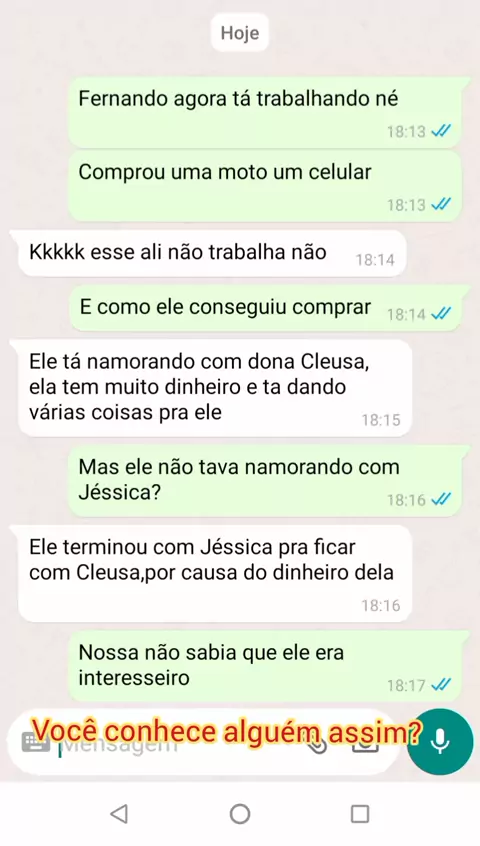Open the keyboard/emoji switch icon
The image size is (480, 846).
pyautogui.click(x=36, y=743)
